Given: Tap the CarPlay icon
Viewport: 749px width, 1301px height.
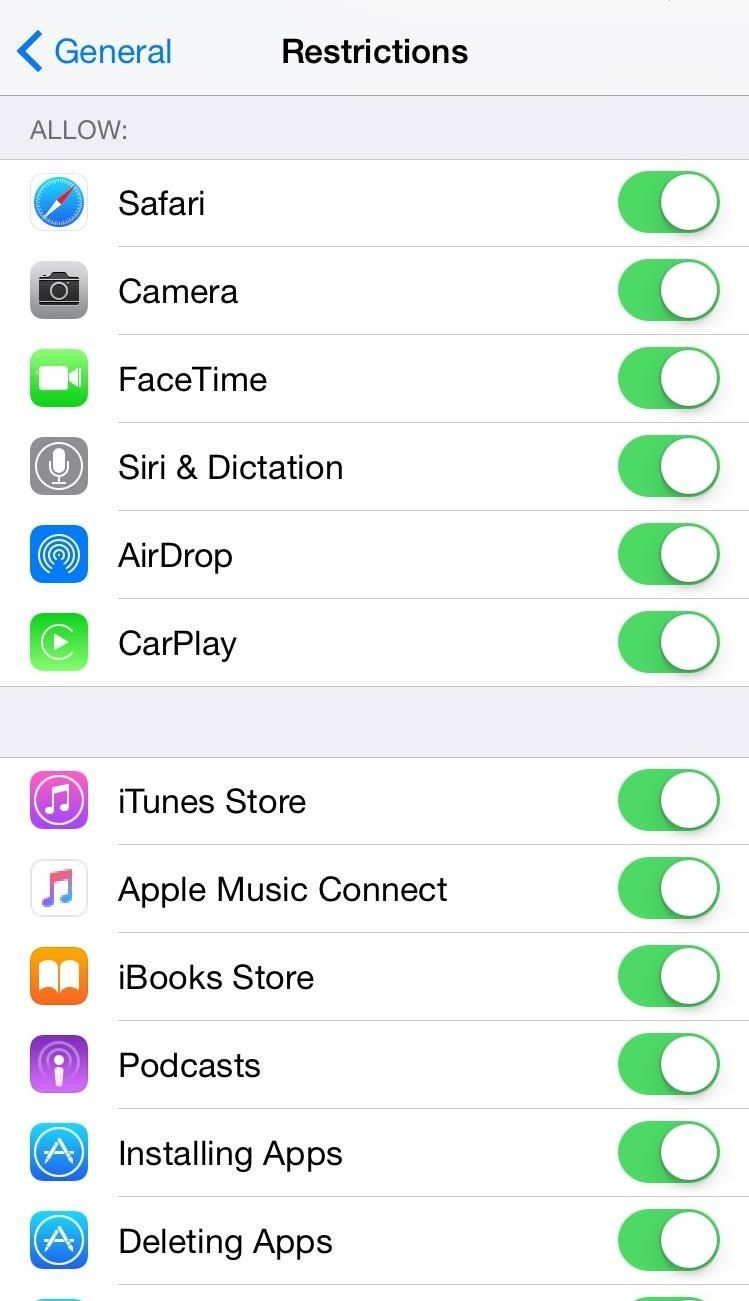Looking at the screenshot, I should tap(58, 642).
